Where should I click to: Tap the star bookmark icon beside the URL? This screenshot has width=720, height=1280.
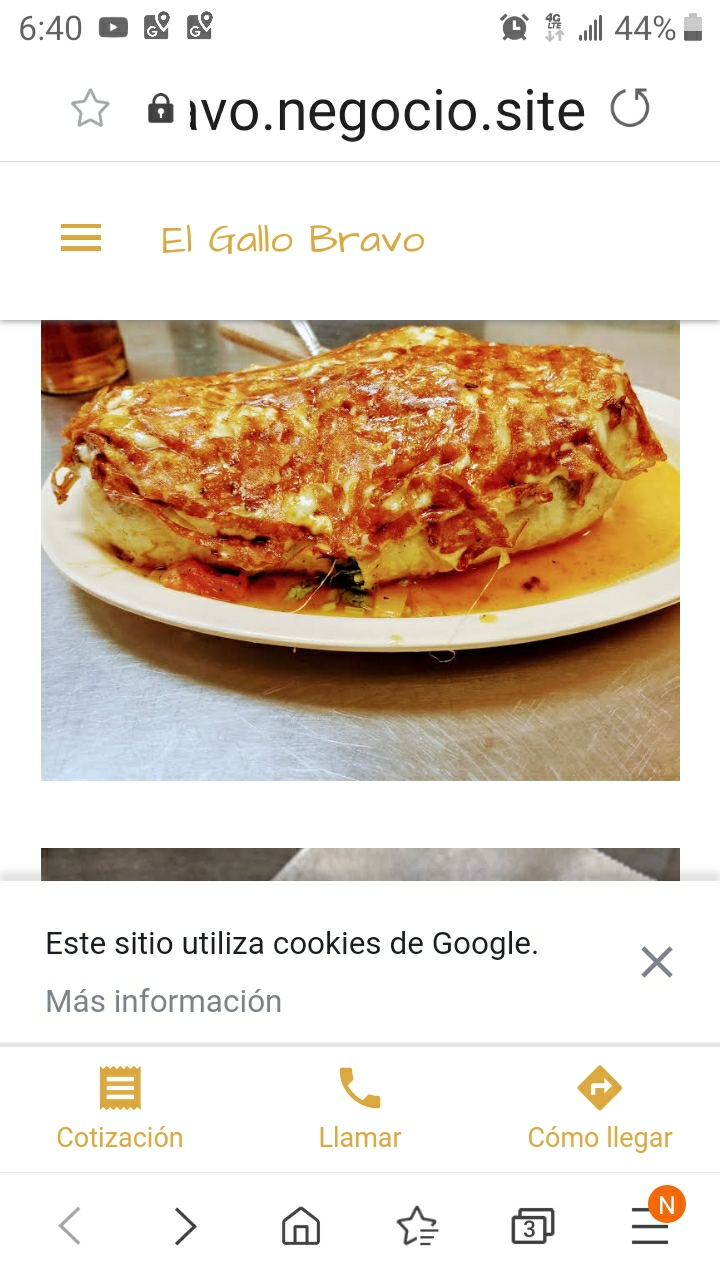89,110
